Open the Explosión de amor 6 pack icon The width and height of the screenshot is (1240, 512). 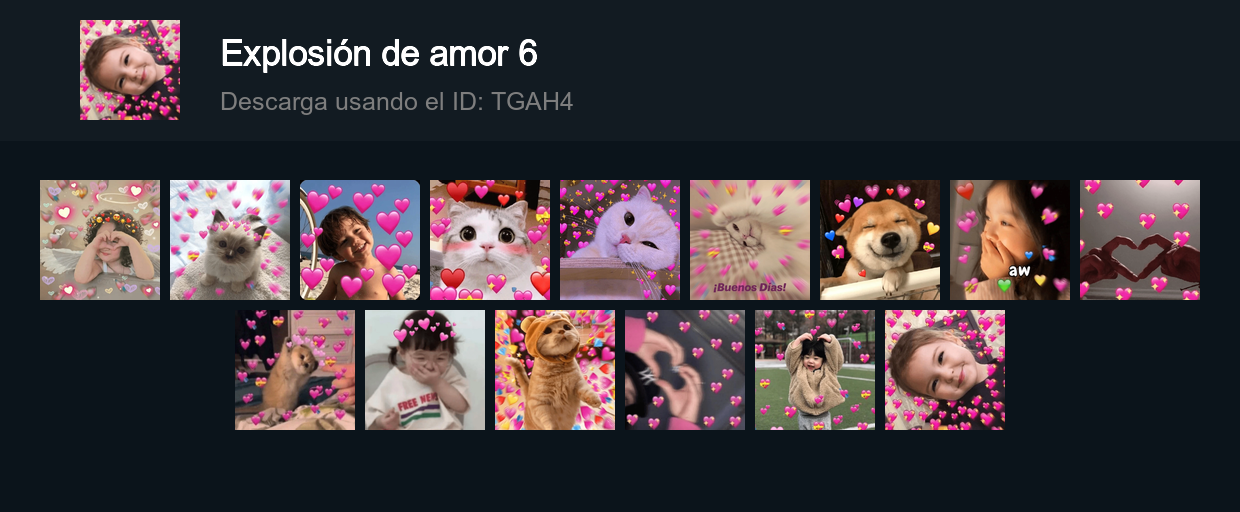tap(130, 70)
